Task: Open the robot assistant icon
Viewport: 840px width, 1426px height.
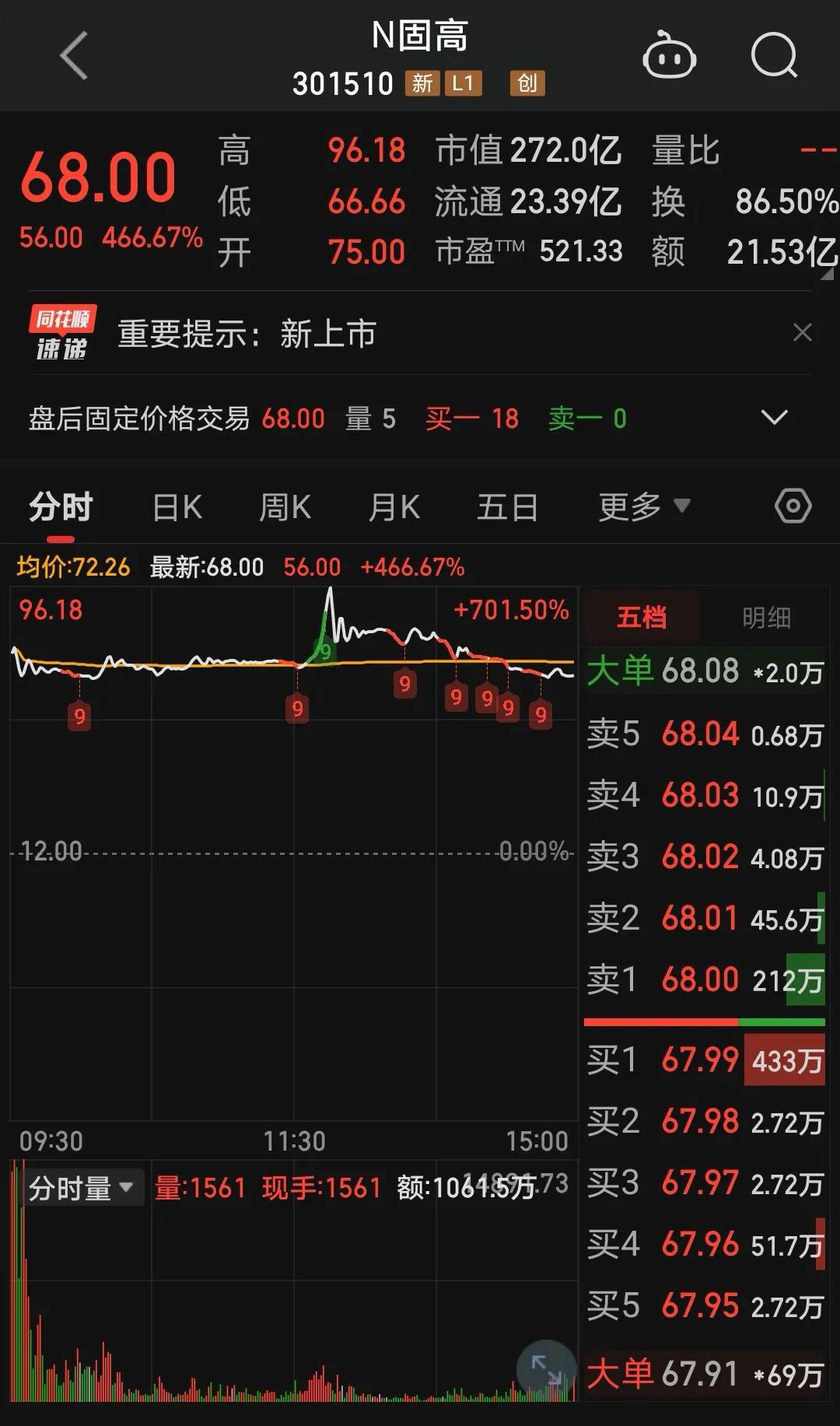Action: click(x=669, y=56)
